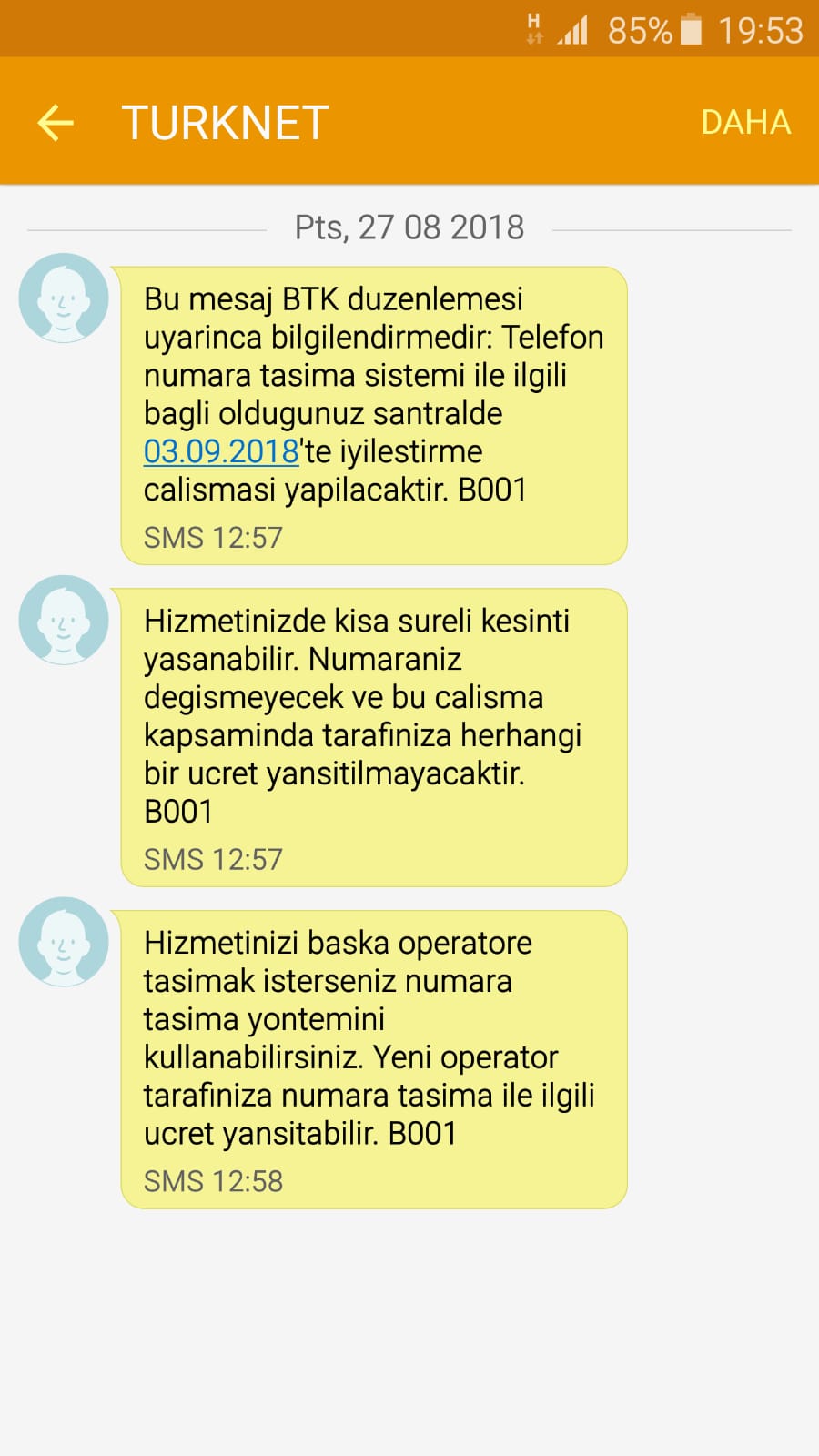
Task: Open the DAHA menu
Action: click(x=745, y=123)
